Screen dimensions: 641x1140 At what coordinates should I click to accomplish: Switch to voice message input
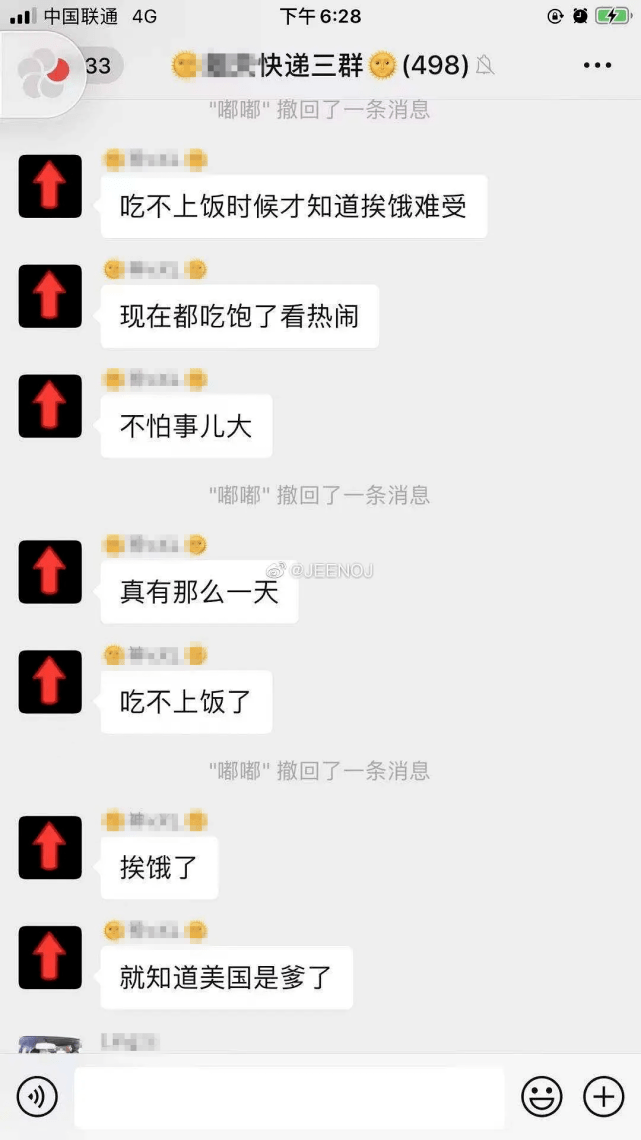click(x=38, y=1097)
